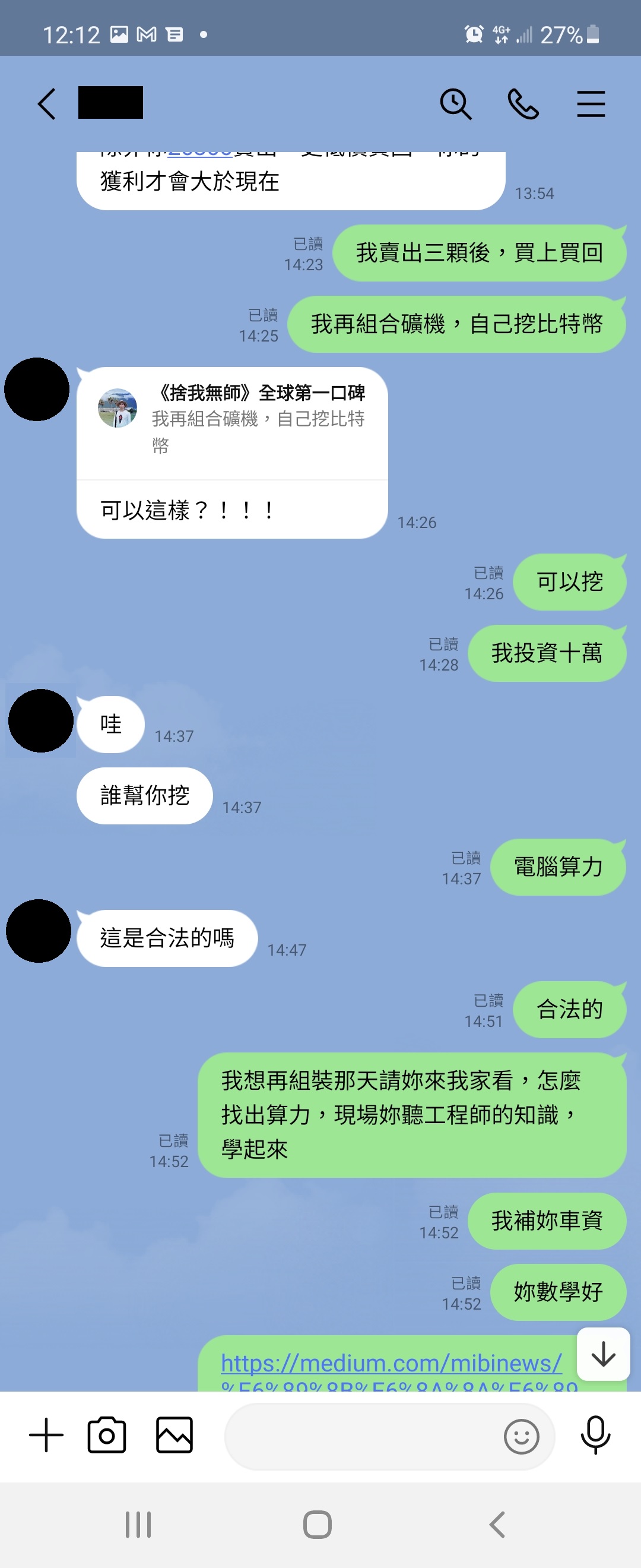Open the photo gallery picker
This screenshot has width=641, height=1568.
[174, 1435]
